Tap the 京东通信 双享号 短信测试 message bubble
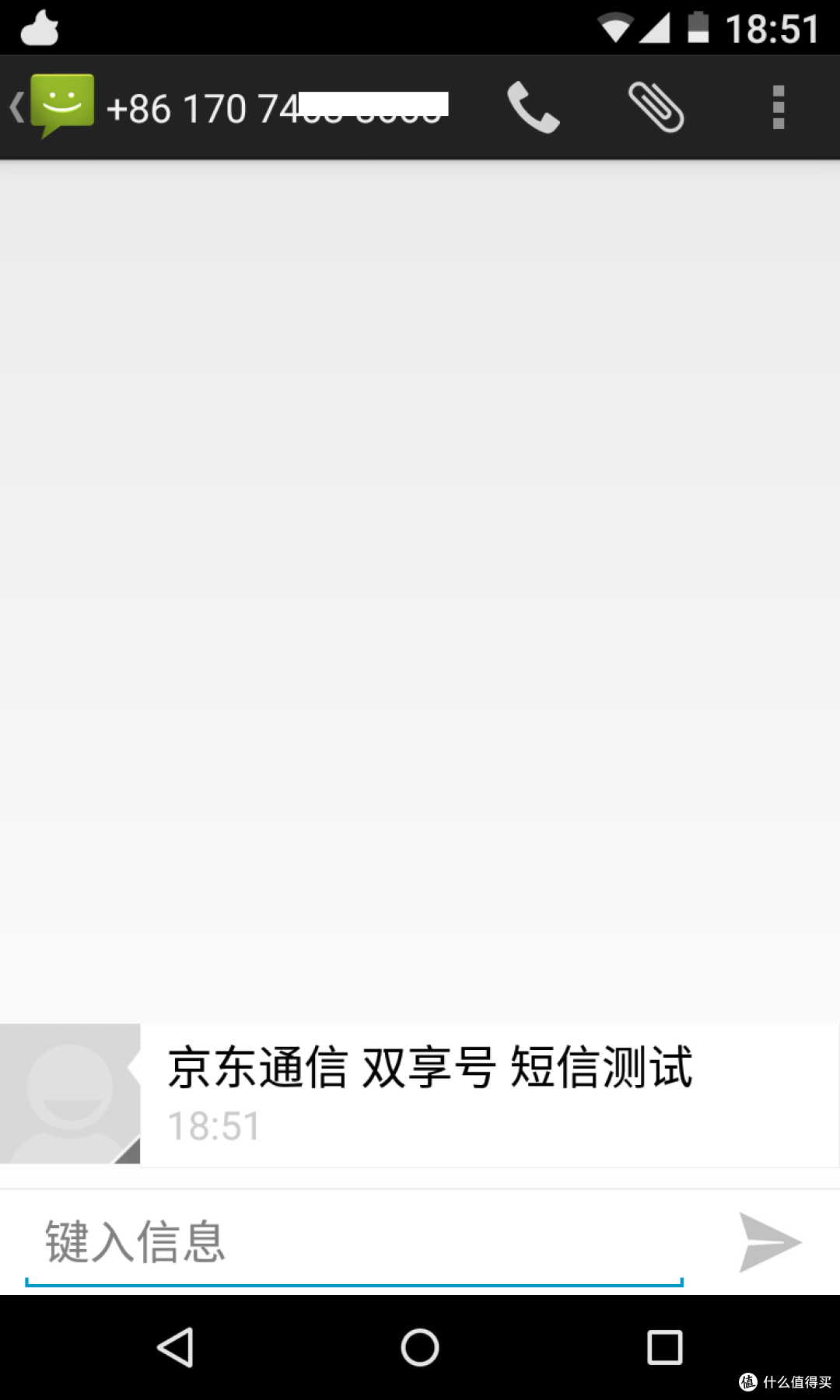840x1400 pixels. (x=488, y=1094)
